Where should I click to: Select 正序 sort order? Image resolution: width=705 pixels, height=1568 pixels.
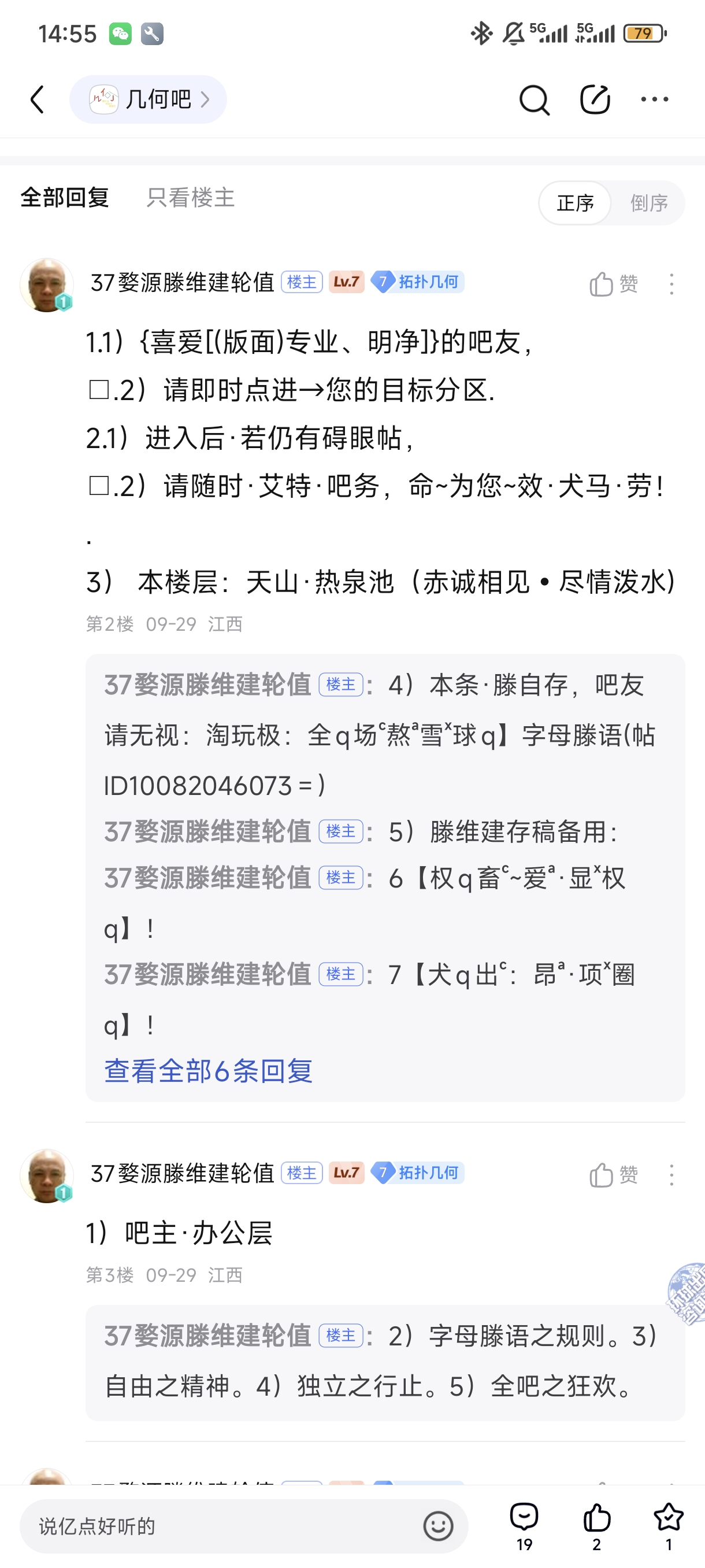point(575,204)
